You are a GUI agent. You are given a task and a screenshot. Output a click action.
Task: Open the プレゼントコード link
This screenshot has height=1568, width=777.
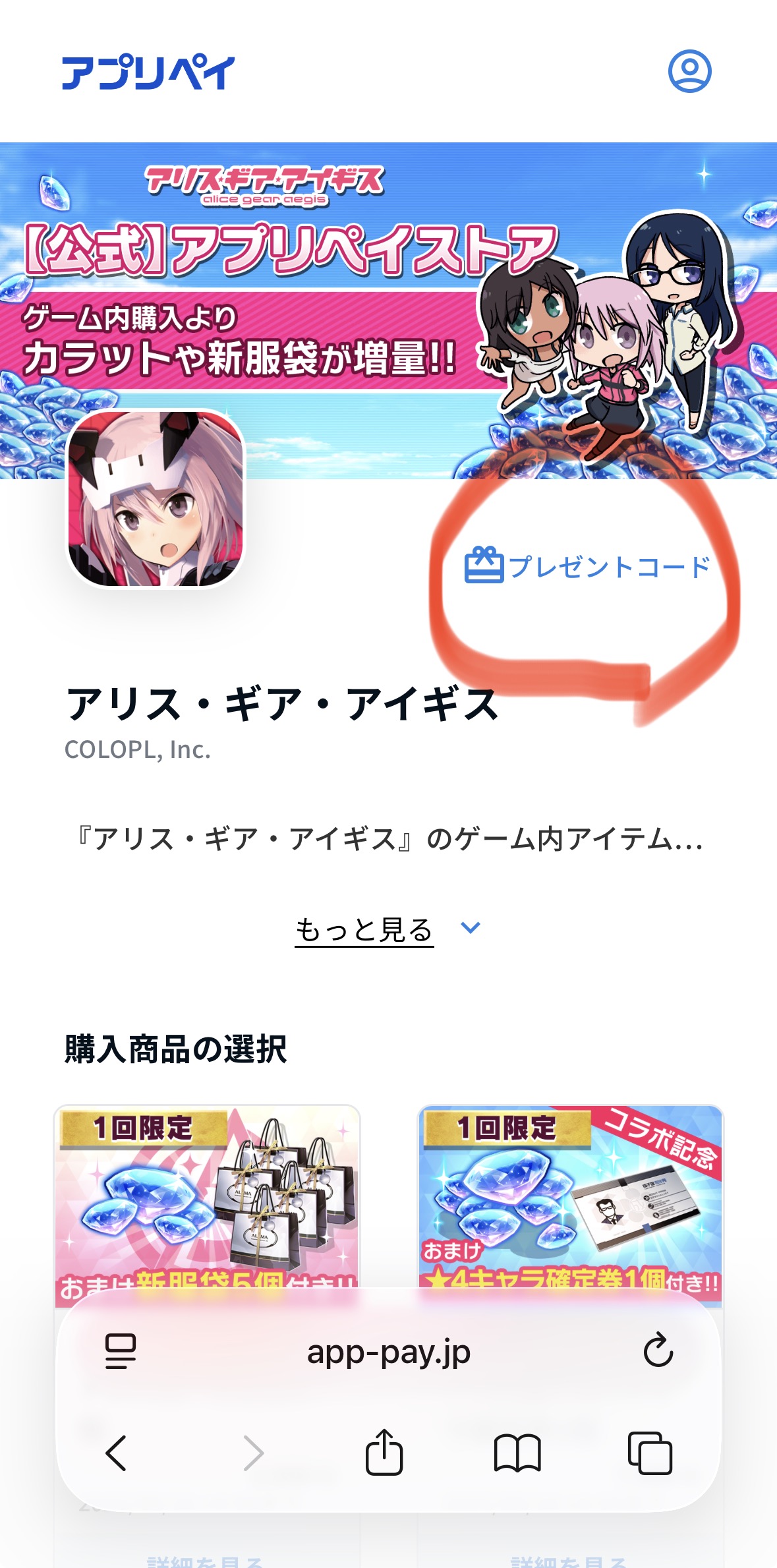pyautogui.click(x=587, y=566)
